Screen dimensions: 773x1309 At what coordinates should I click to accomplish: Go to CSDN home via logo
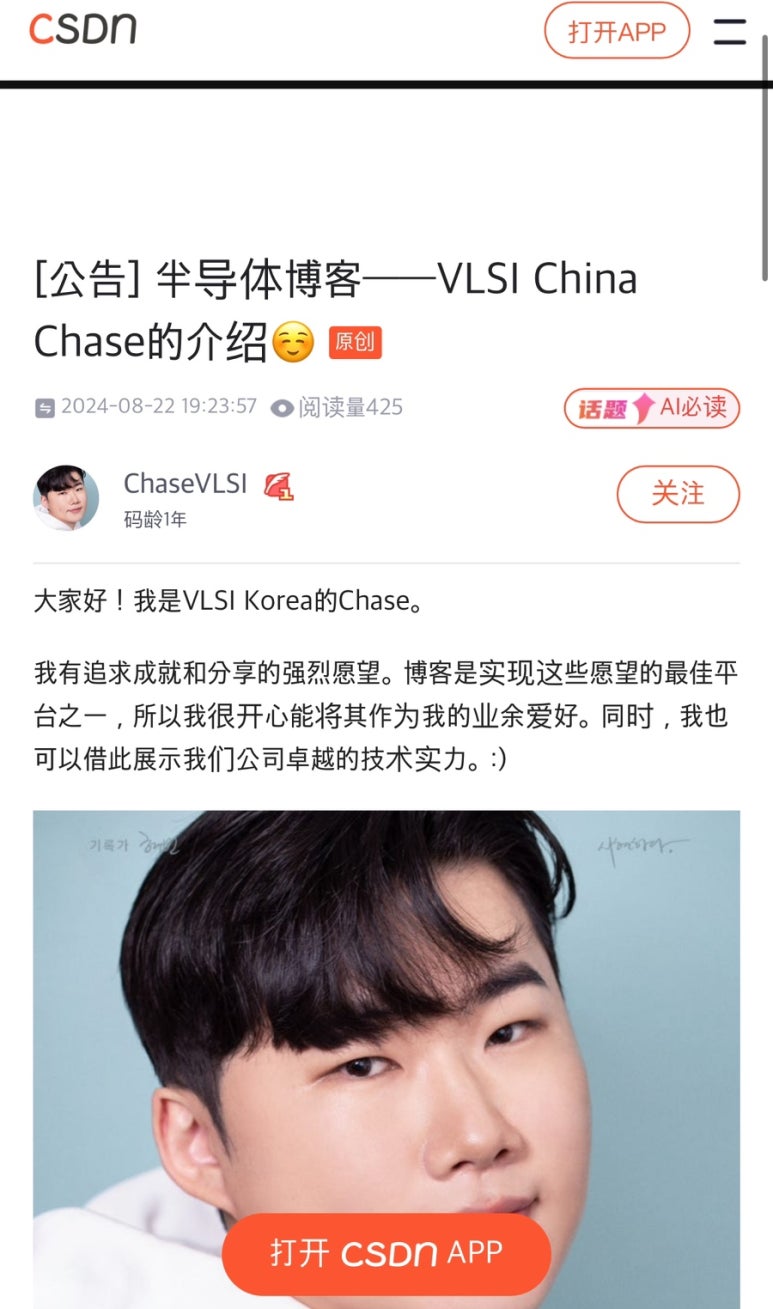83,29
